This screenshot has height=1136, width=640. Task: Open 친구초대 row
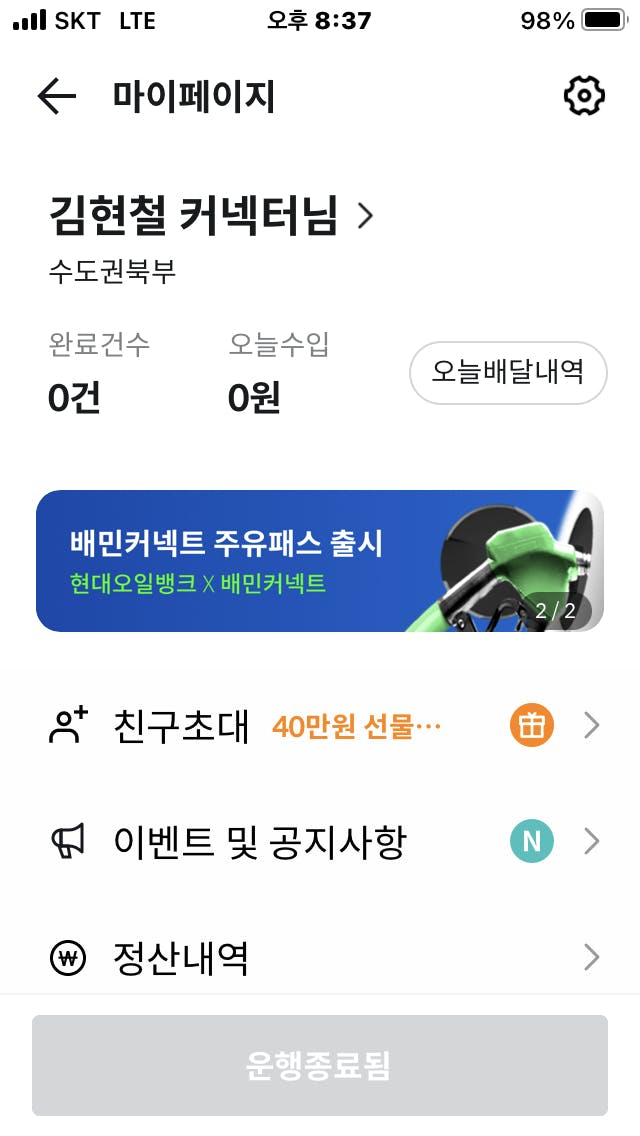tap(320, 726)
